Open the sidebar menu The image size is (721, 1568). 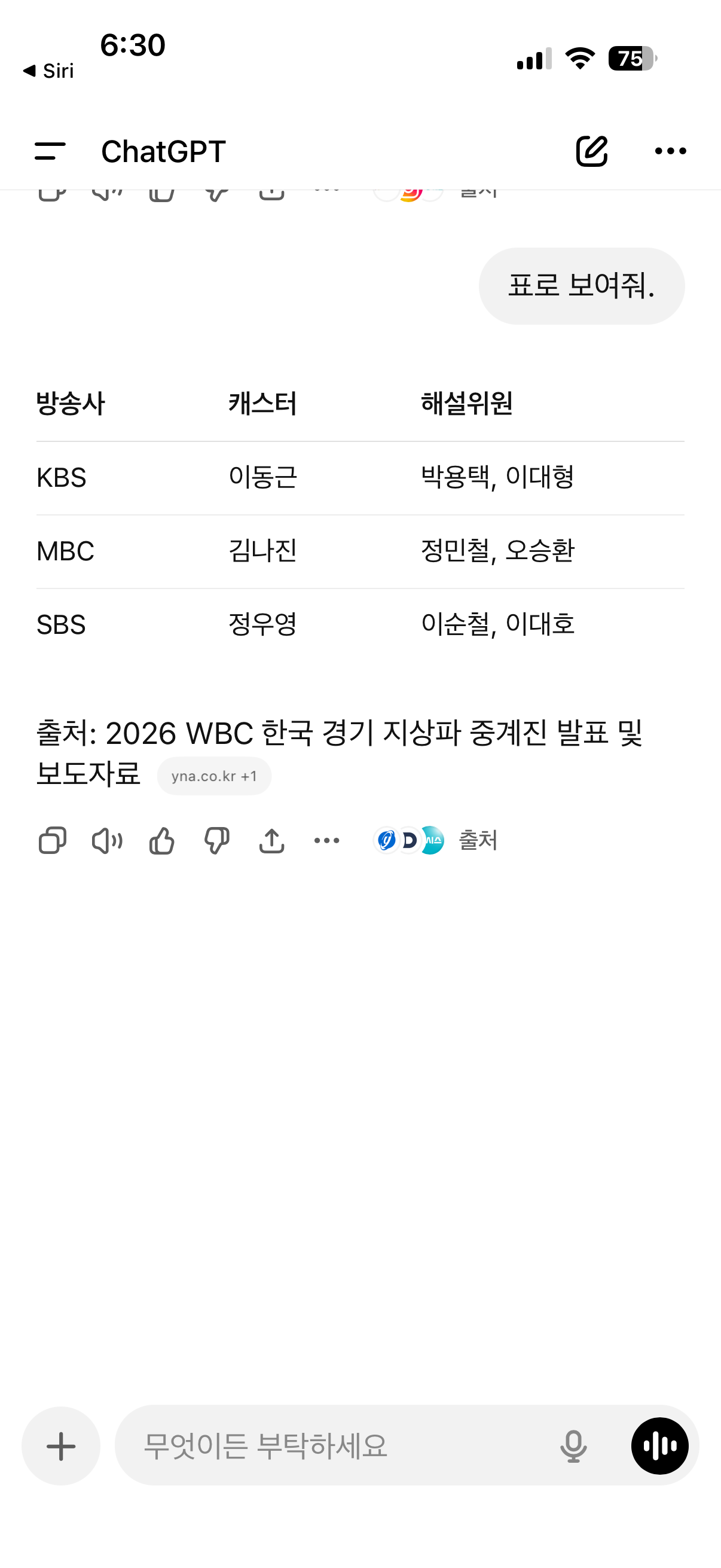pyautogui.click(x=50, y=151)
